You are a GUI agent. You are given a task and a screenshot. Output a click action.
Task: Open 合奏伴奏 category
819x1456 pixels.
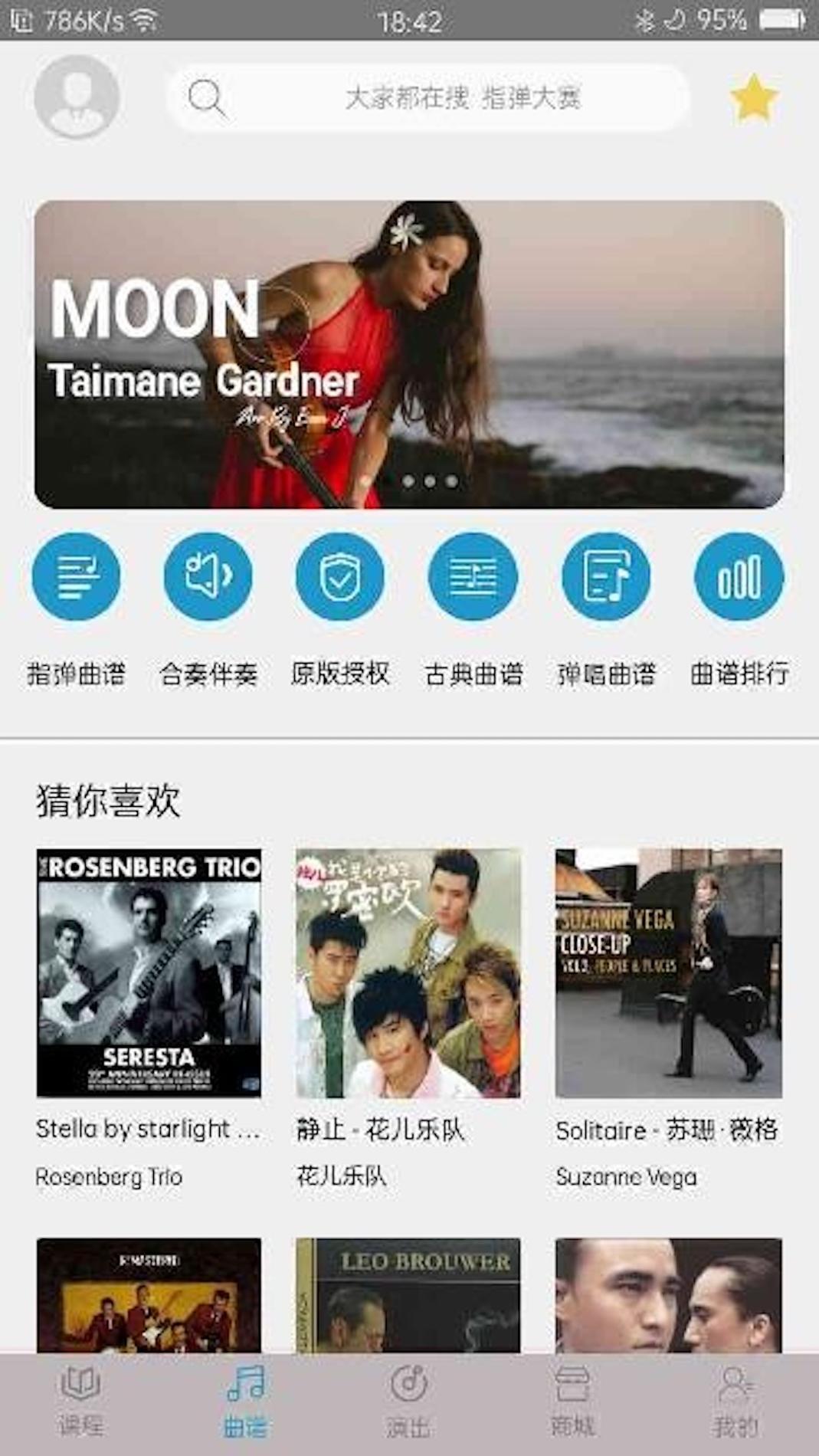click(x=208, y=576)
